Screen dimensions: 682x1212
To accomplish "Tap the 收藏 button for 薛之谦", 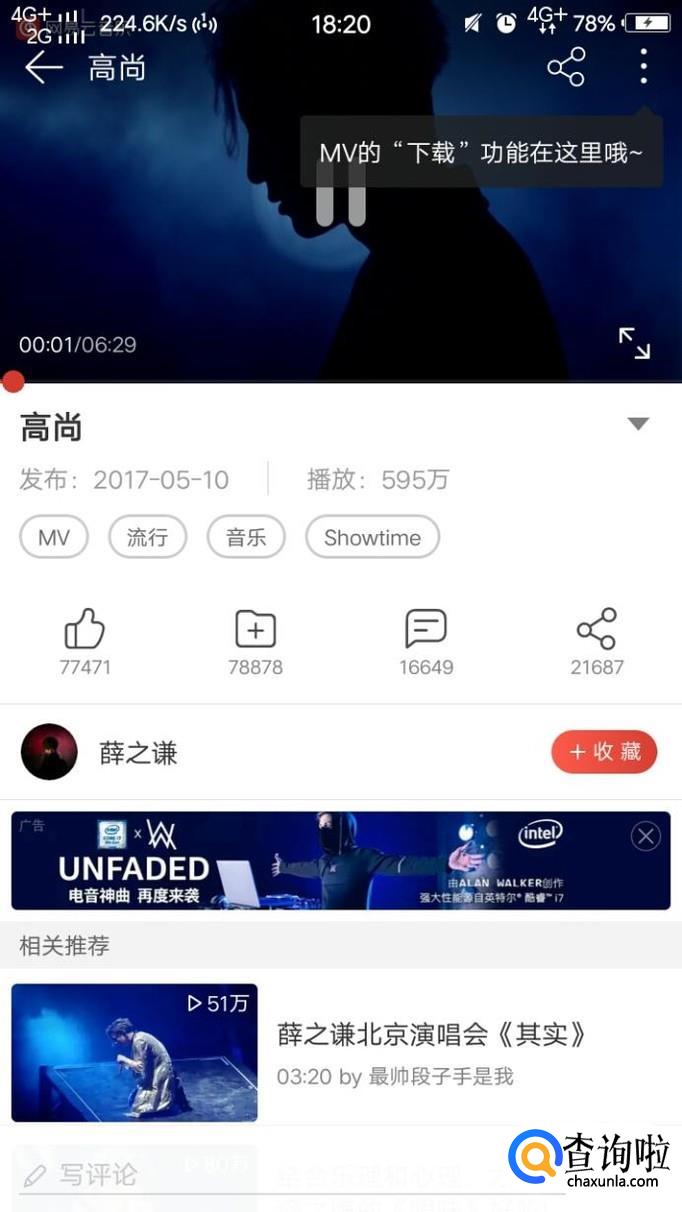I will pos(604,752).
